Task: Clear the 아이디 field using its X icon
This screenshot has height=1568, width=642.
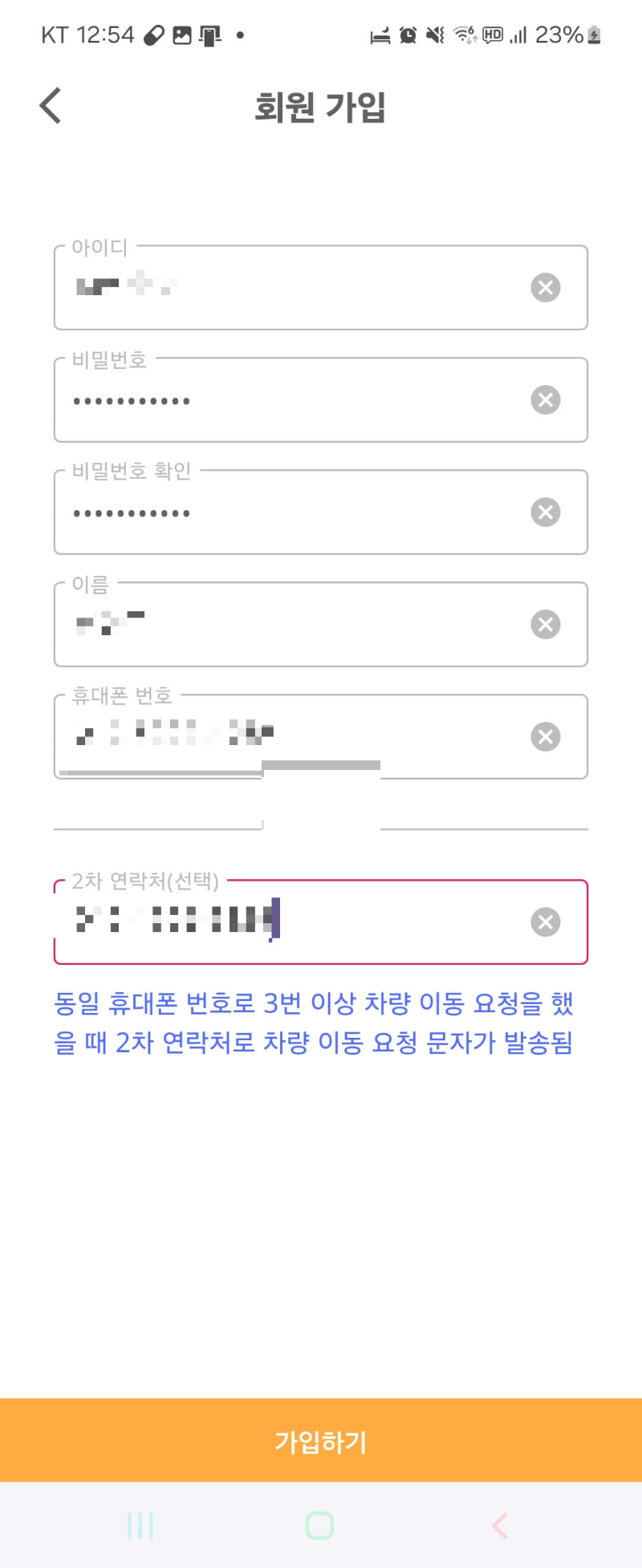Action: point(546,287)
